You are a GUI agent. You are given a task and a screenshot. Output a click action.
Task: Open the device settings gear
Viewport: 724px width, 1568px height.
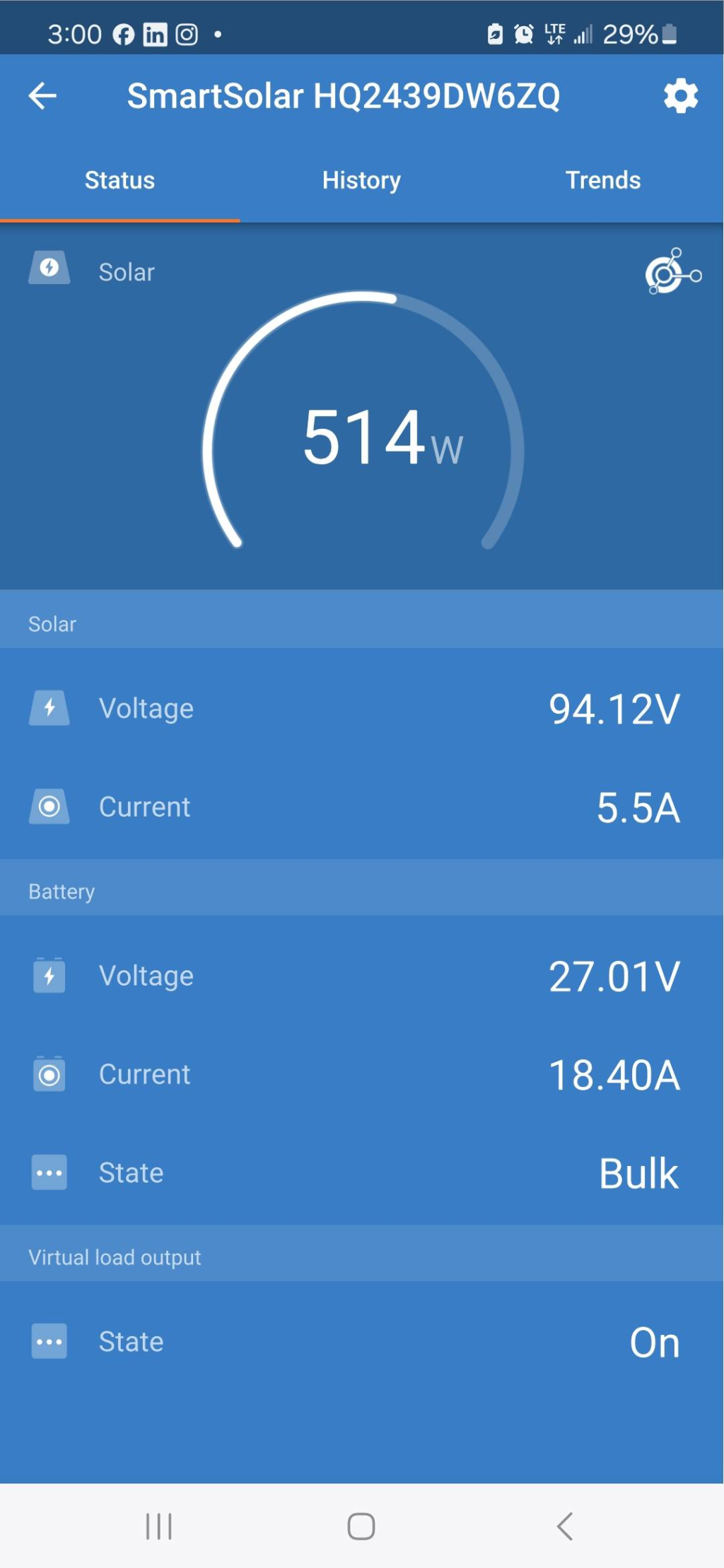click(x=680, y=96)
